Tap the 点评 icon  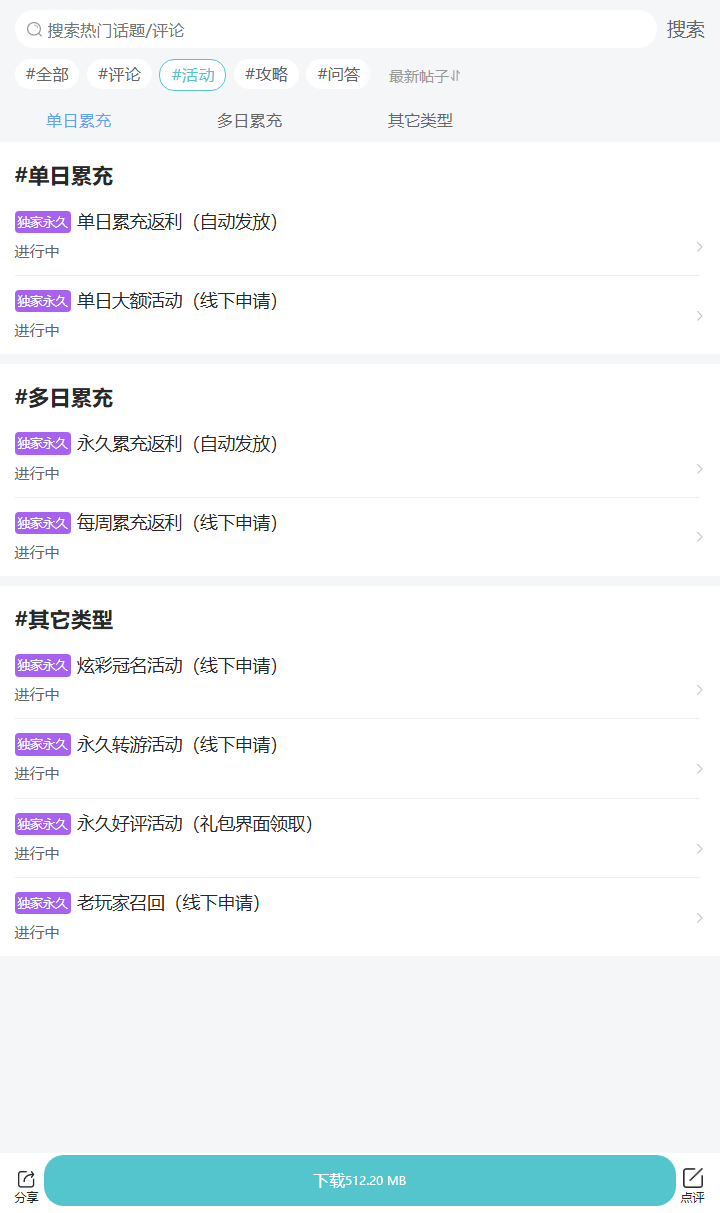point(693,1185)
